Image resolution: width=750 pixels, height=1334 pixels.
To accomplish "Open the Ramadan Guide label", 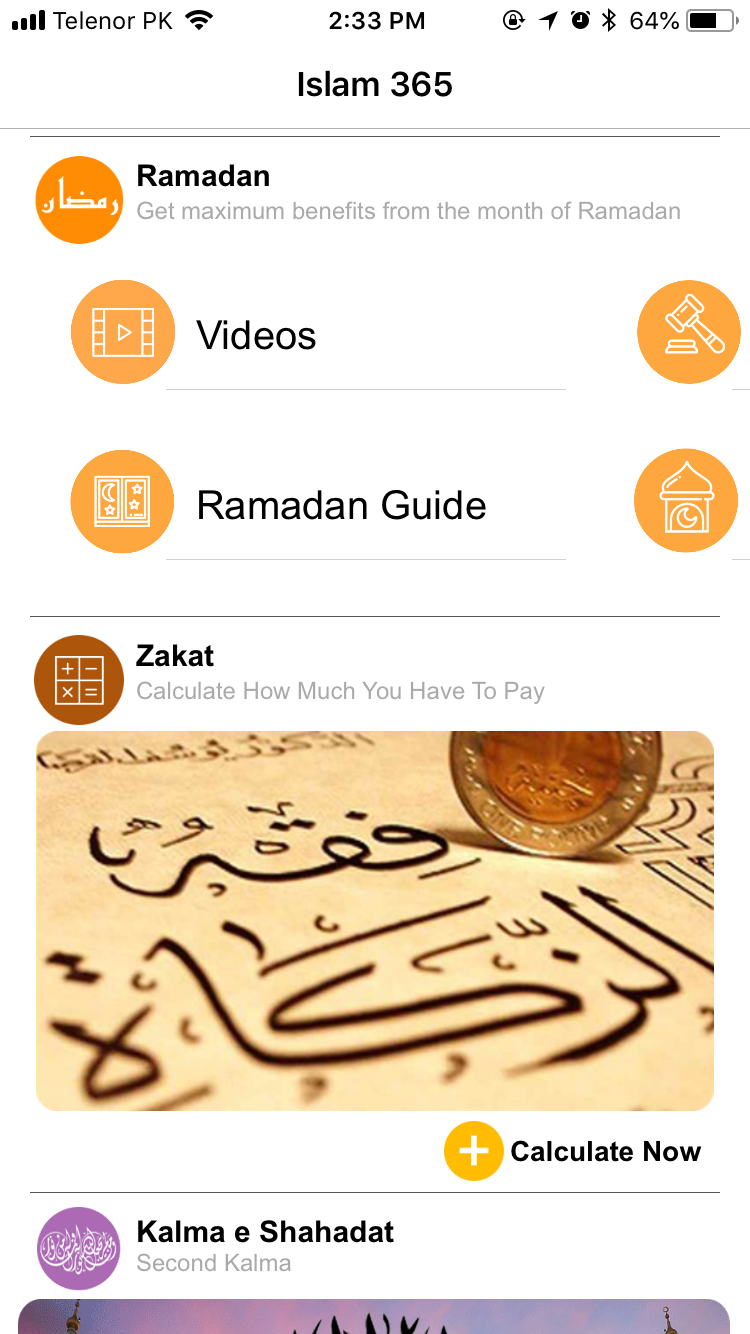I will click(x=341, y=506).
